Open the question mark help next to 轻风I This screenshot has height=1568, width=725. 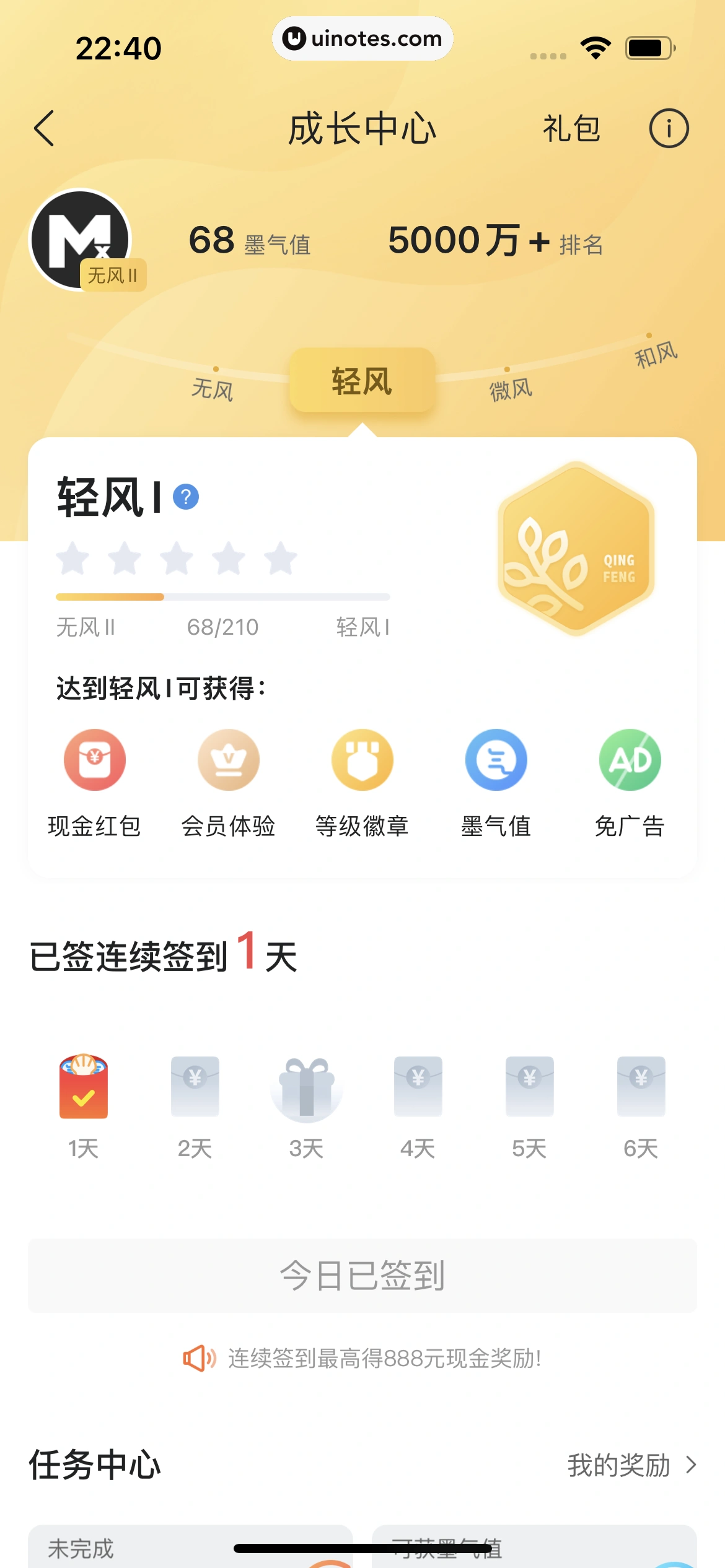click(x=186, y=497)
